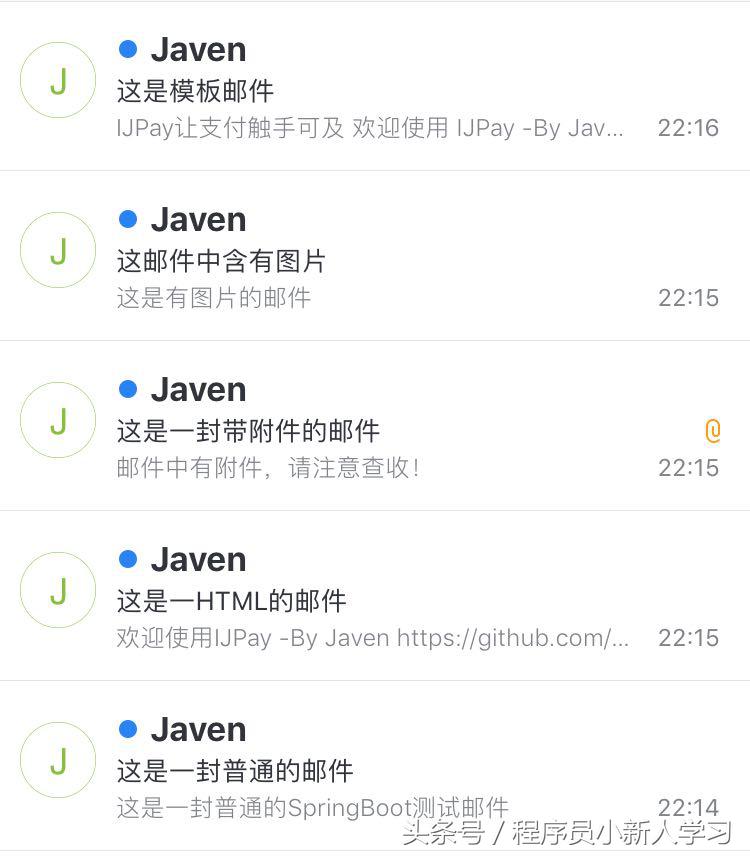
Task: Open the email 这是一封普通的邮件
Action: 235,771
